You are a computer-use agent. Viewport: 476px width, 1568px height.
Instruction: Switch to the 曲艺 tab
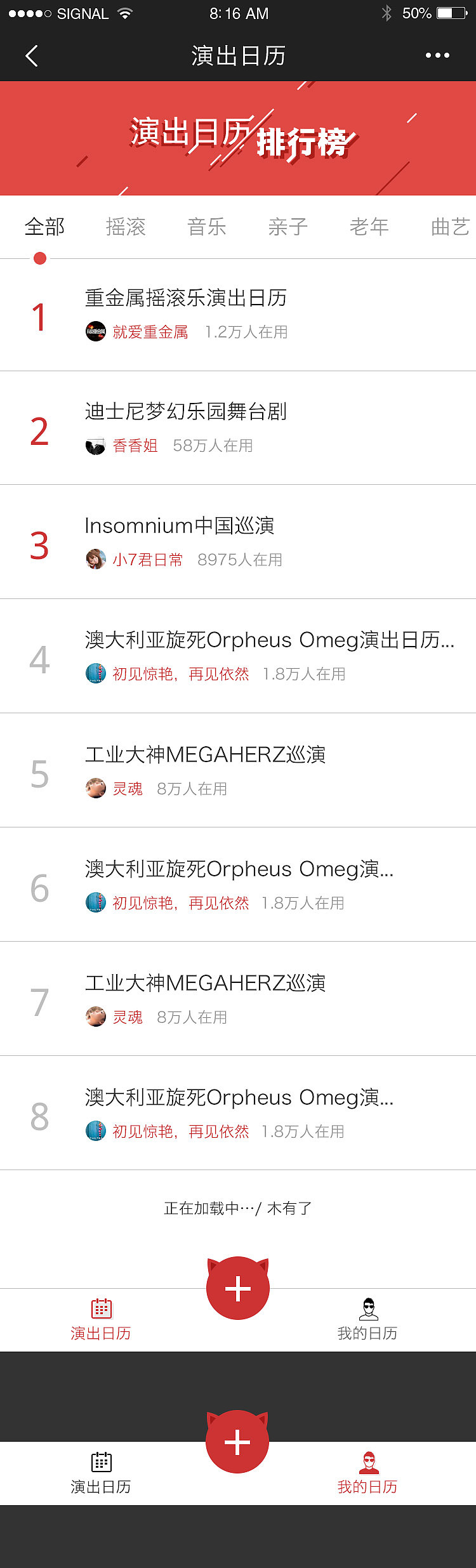tap(450, 227)
